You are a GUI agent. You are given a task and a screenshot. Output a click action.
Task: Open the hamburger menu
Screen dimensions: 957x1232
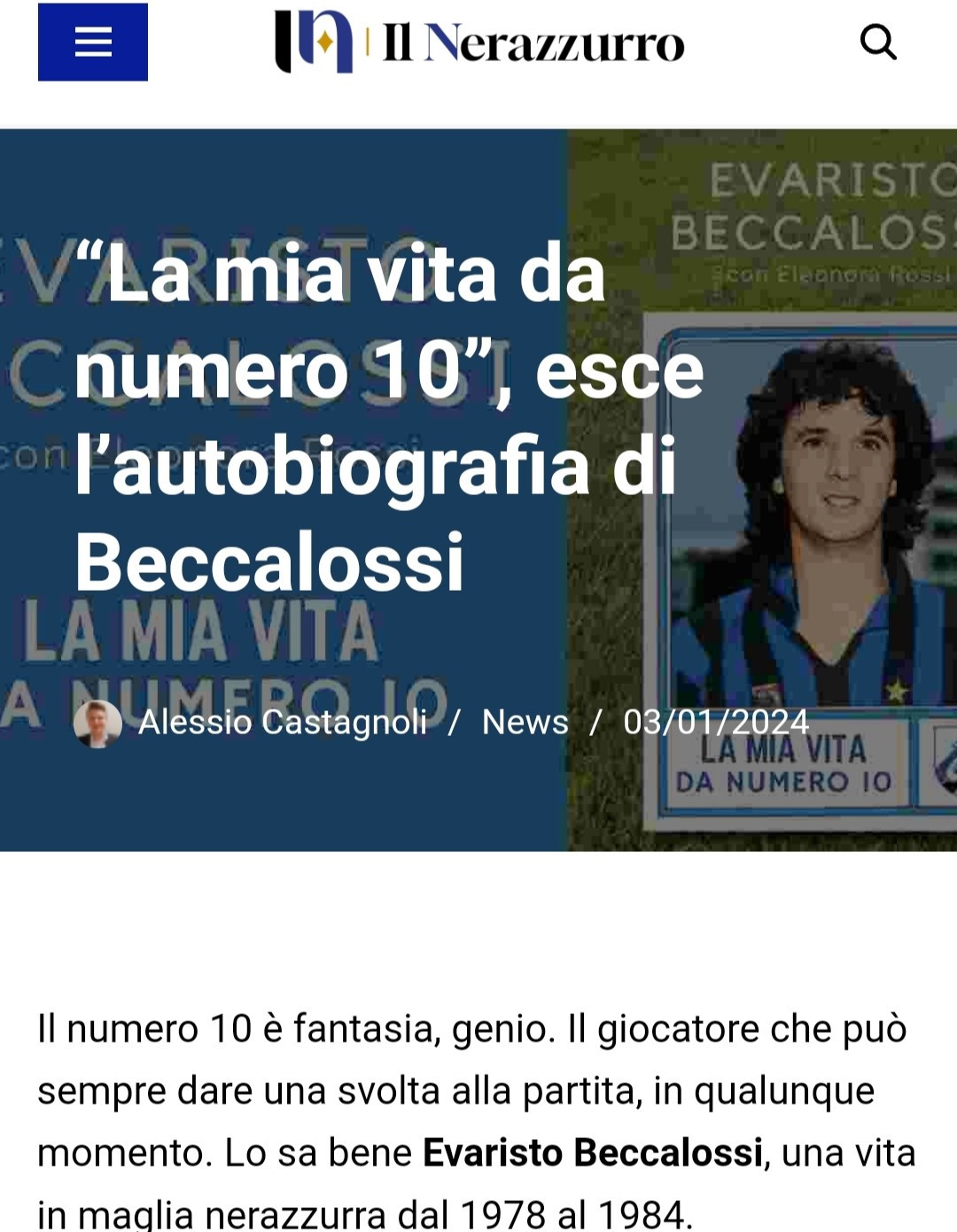click(x=92, y=42)
